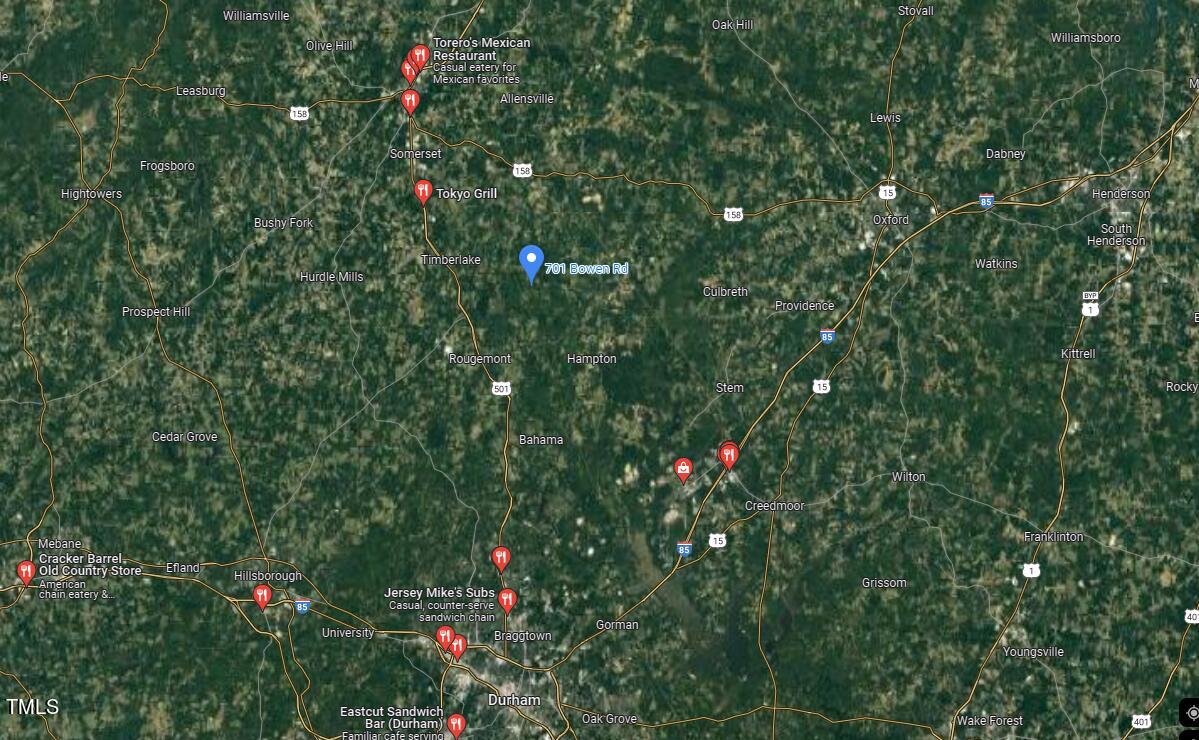Select Eastcut Sandwich Bar (Durham) marker
This screenshot has width=1199, height=740.
pyautogui.click(x=456, y=723)
